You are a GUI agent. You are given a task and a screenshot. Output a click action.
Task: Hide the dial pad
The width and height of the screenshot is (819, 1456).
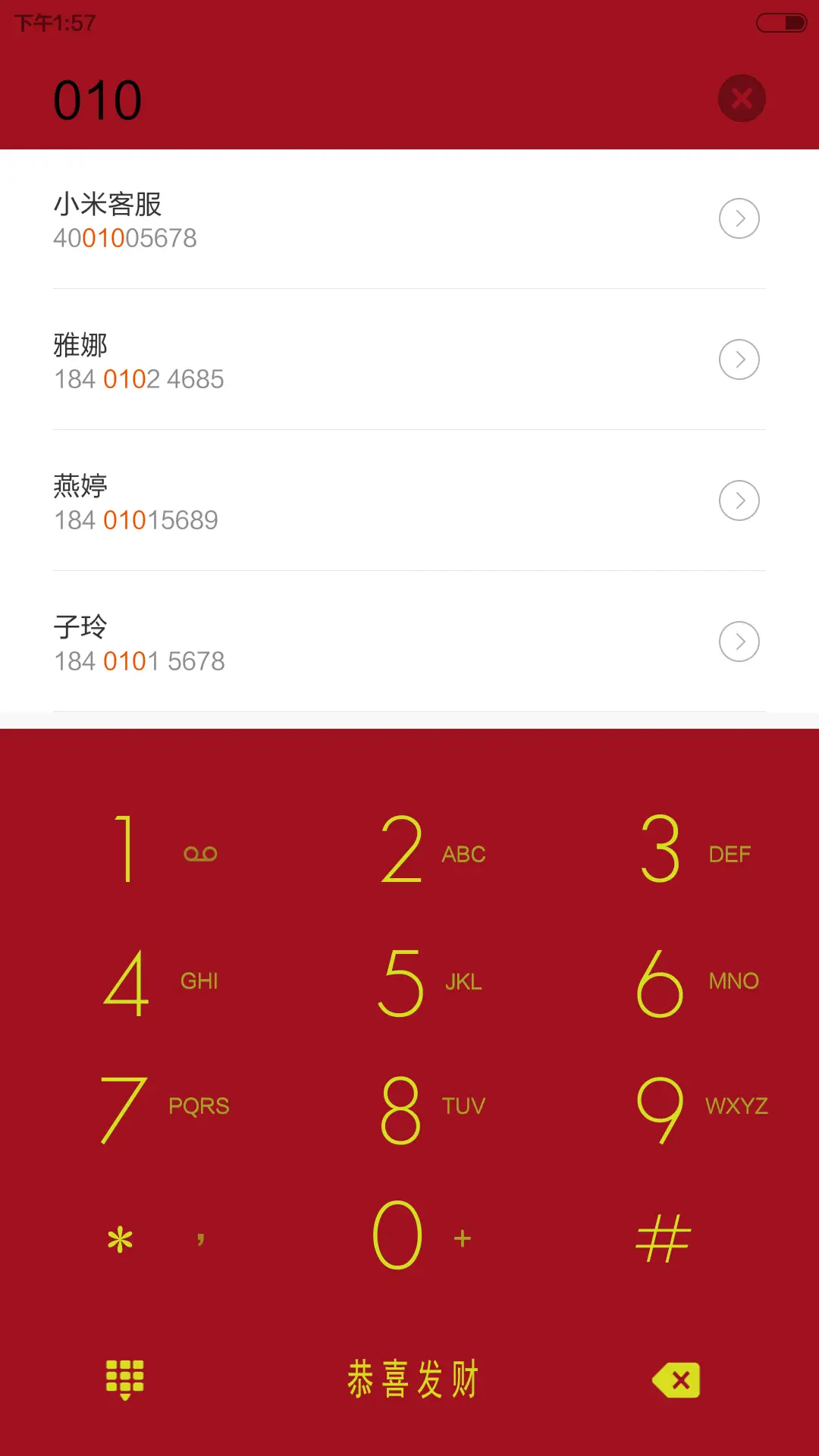pos(125,1379)
